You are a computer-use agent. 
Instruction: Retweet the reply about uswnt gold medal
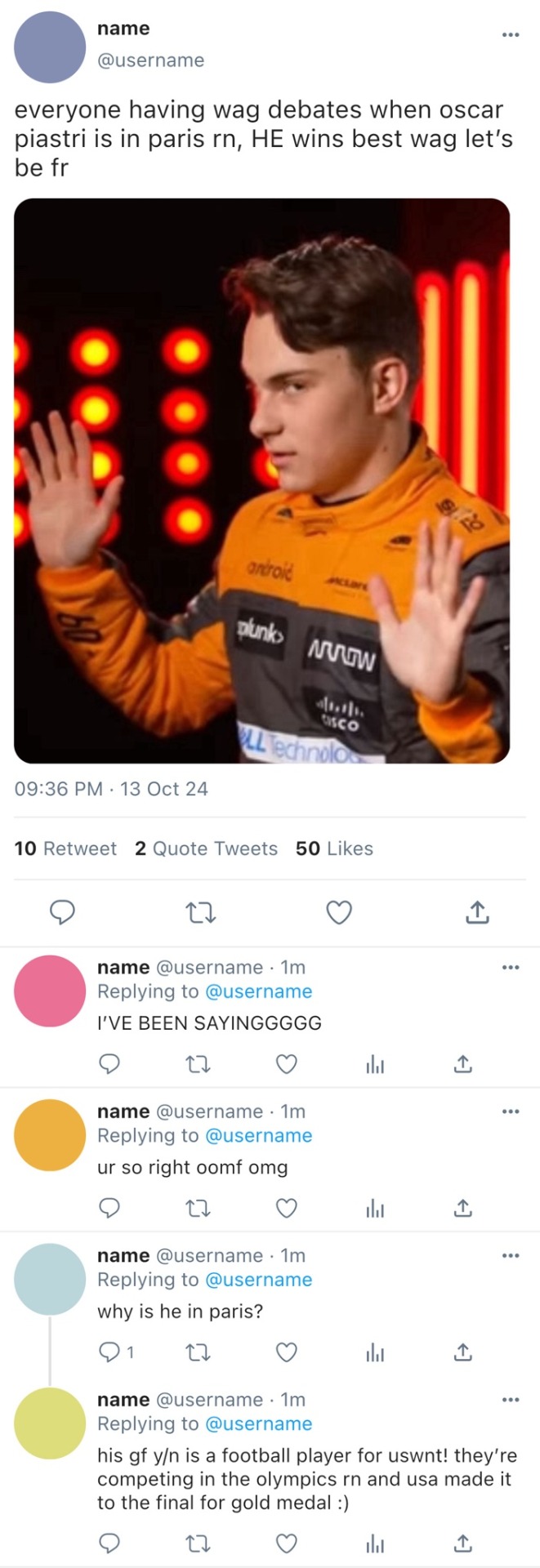[x=199, y=1543]
